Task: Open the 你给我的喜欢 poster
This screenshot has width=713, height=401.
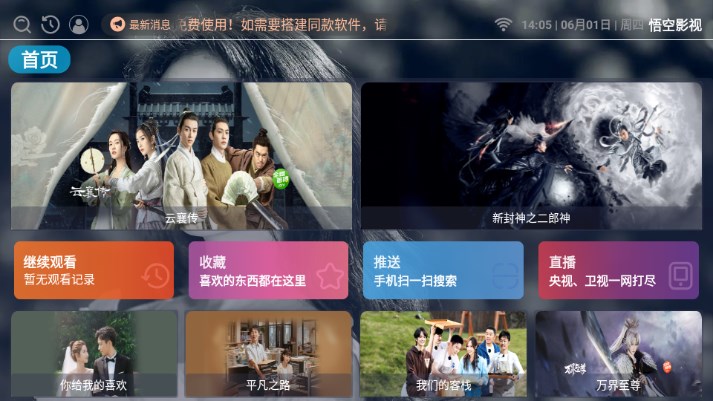Action: tap(94, 354)
